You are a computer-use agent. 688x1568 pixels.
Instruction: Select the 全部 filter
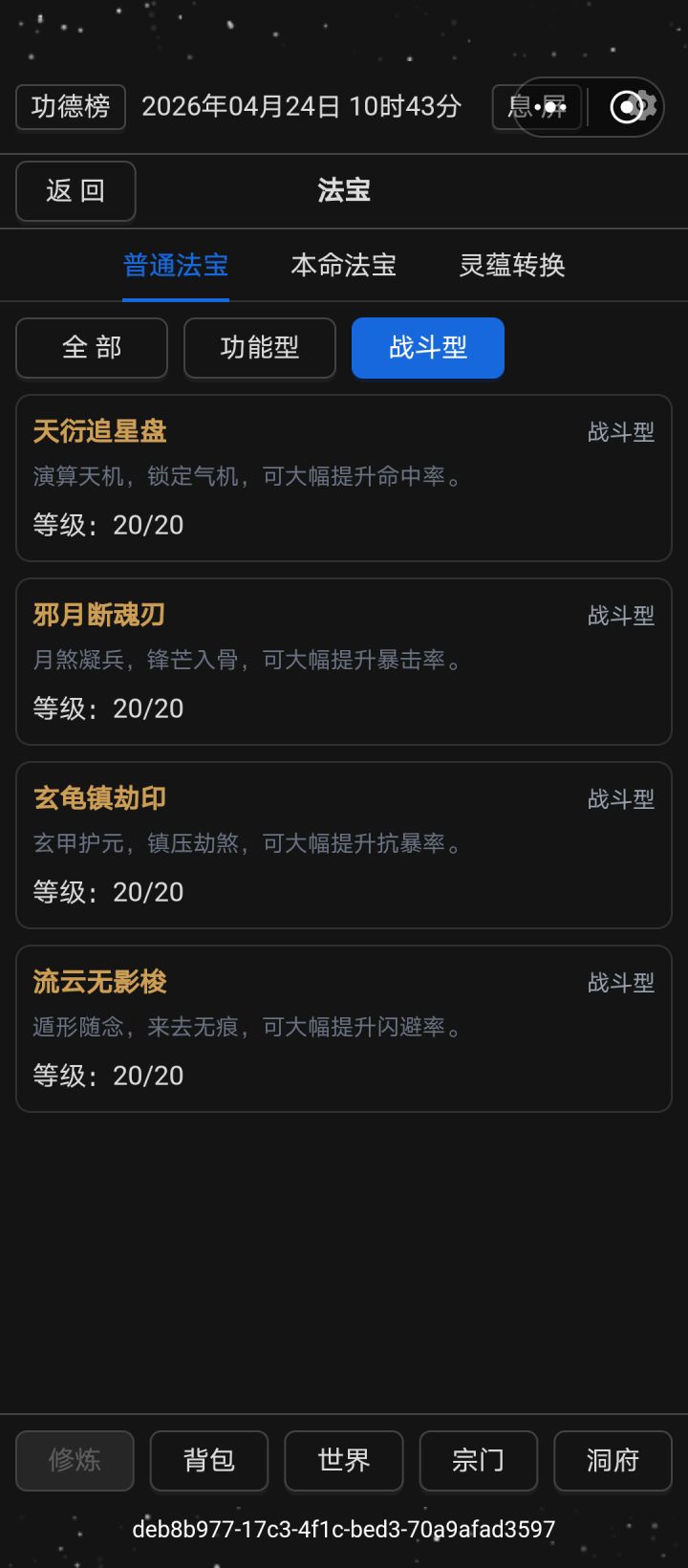point(92,348)
